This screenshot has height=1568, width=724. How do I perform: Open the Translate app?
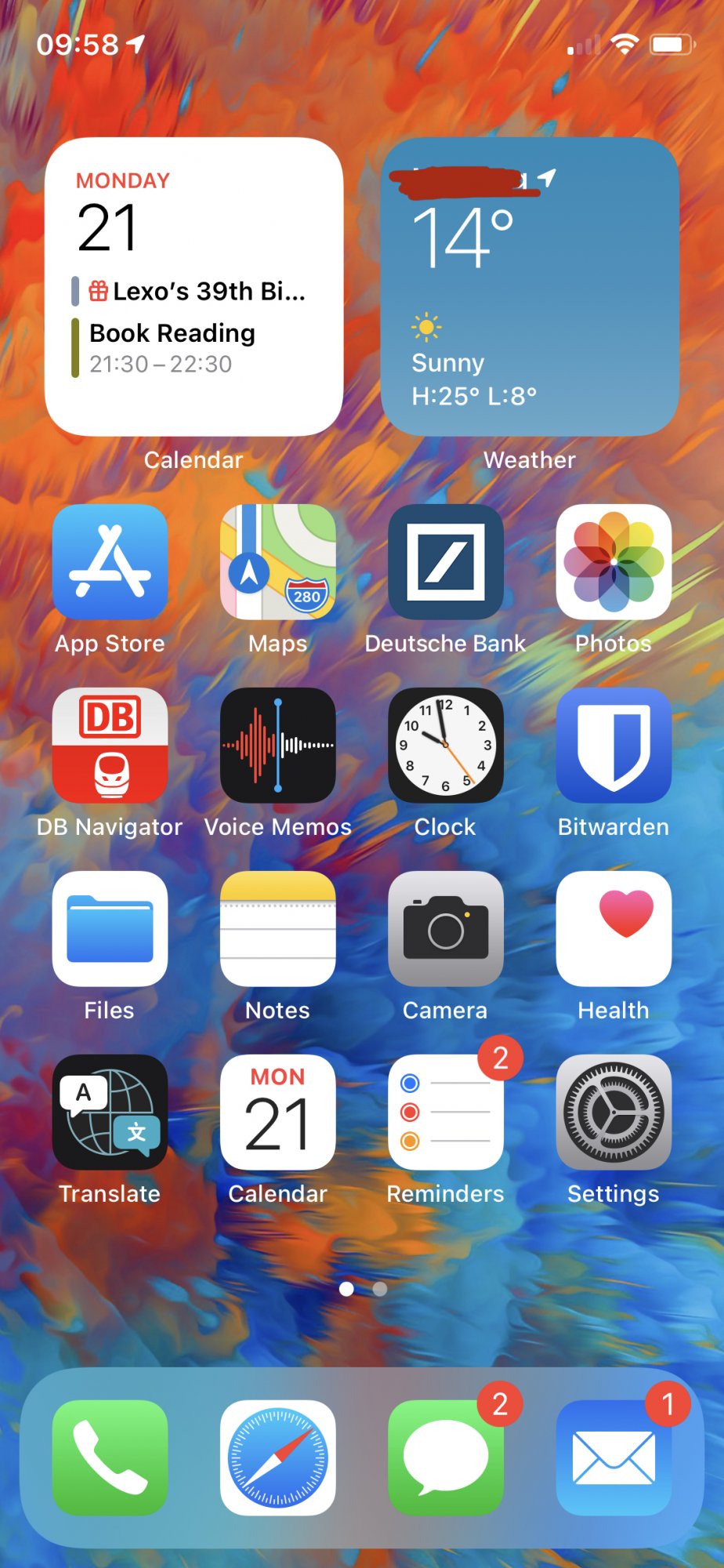tap(110, 1112)
